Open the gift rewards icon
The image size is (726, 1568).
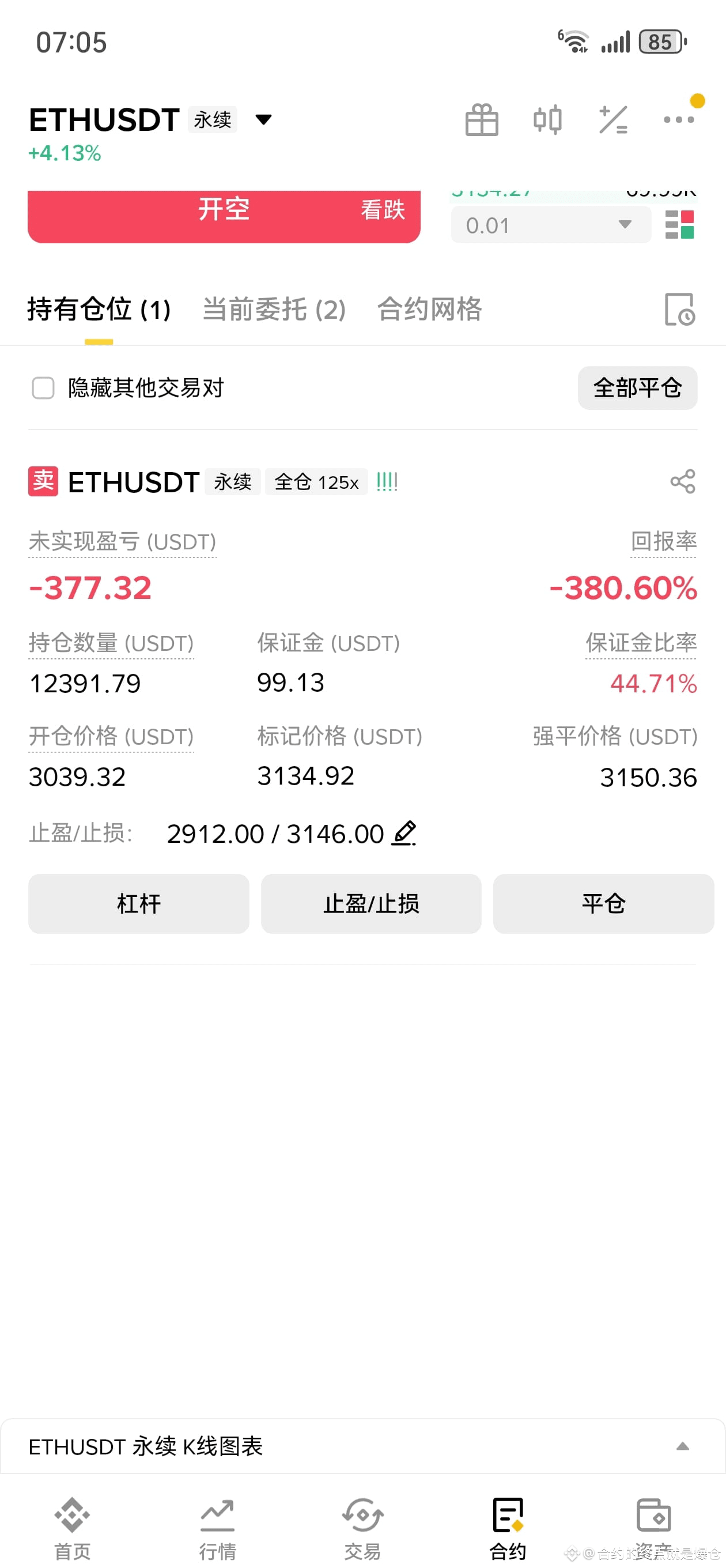(481, 119)
